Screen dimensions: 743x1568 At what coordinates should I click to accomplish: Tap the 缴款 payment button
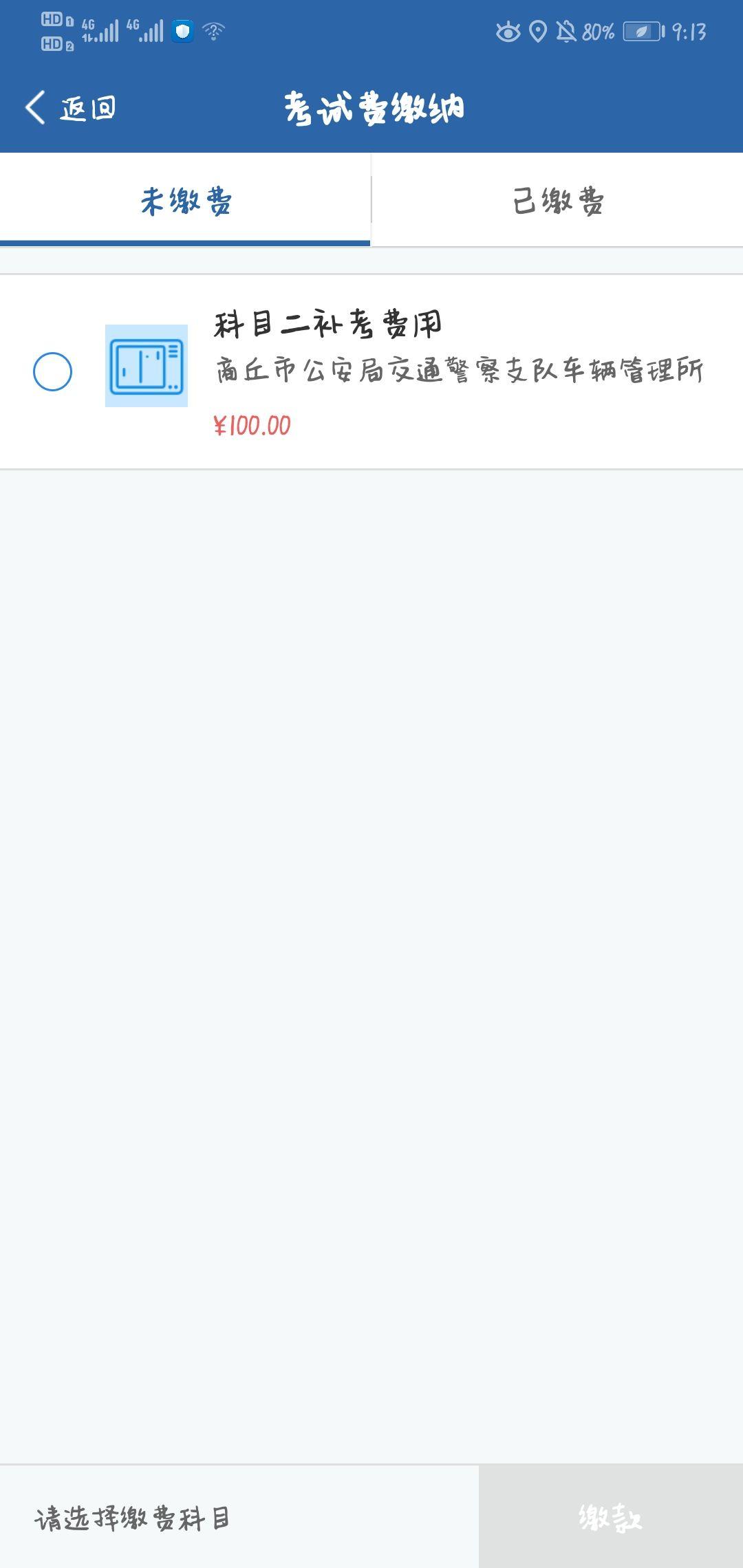[x=610, y=1516]
